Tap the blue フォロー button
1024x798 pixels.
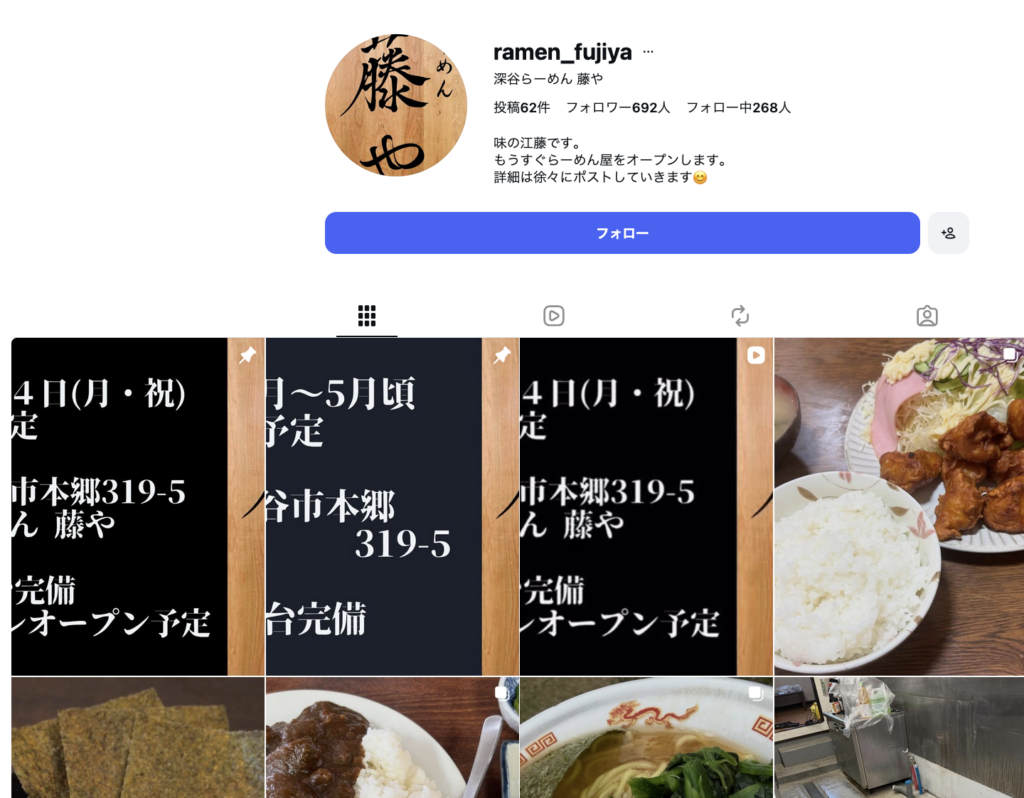pyautogui.click(x=622, y=233)
